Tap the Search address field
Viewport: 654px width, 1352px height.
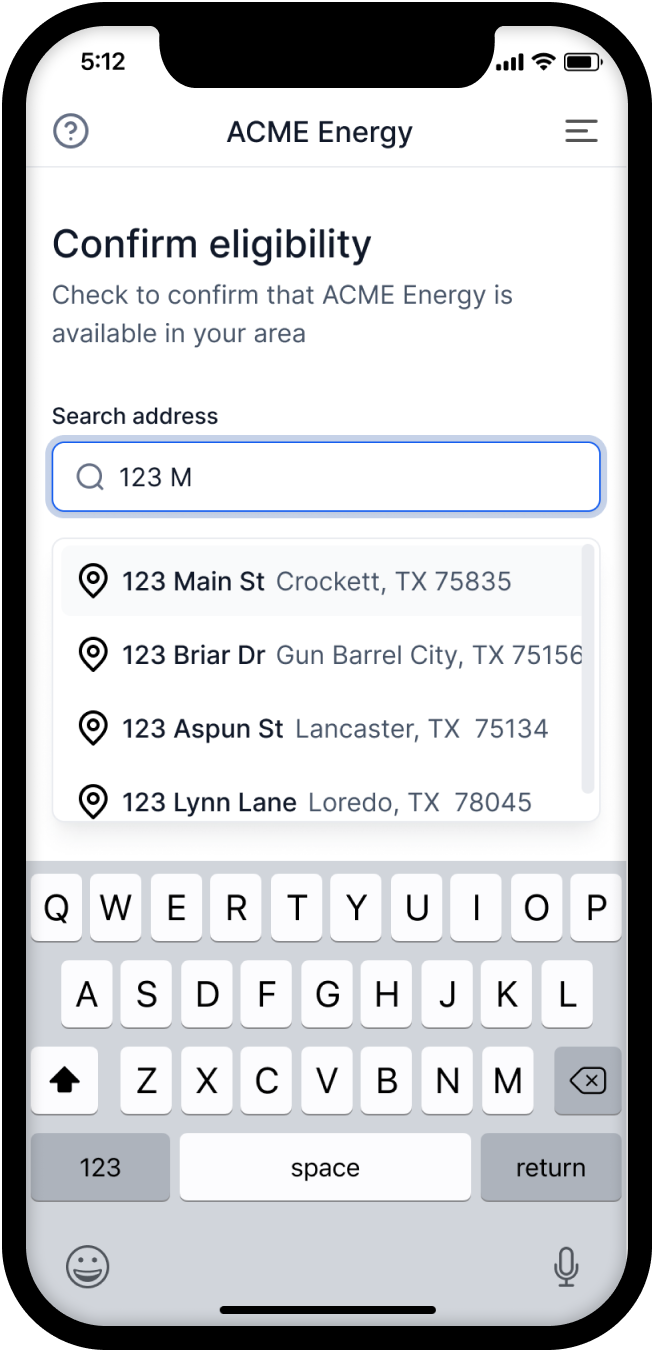(x=326, y=477)
